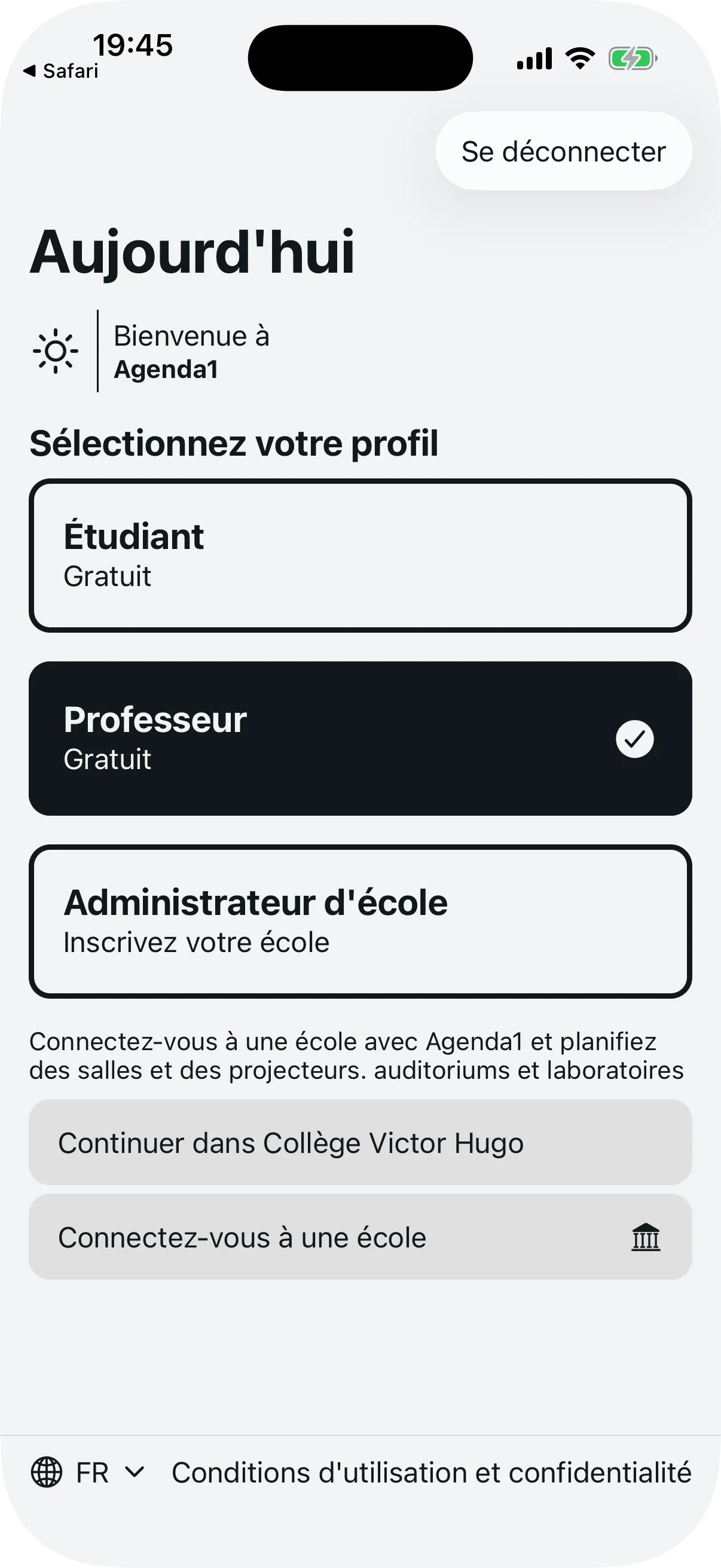Tap the Safari back indicator
Screen dimensions: 721x1568
click(x=61, y=71)
